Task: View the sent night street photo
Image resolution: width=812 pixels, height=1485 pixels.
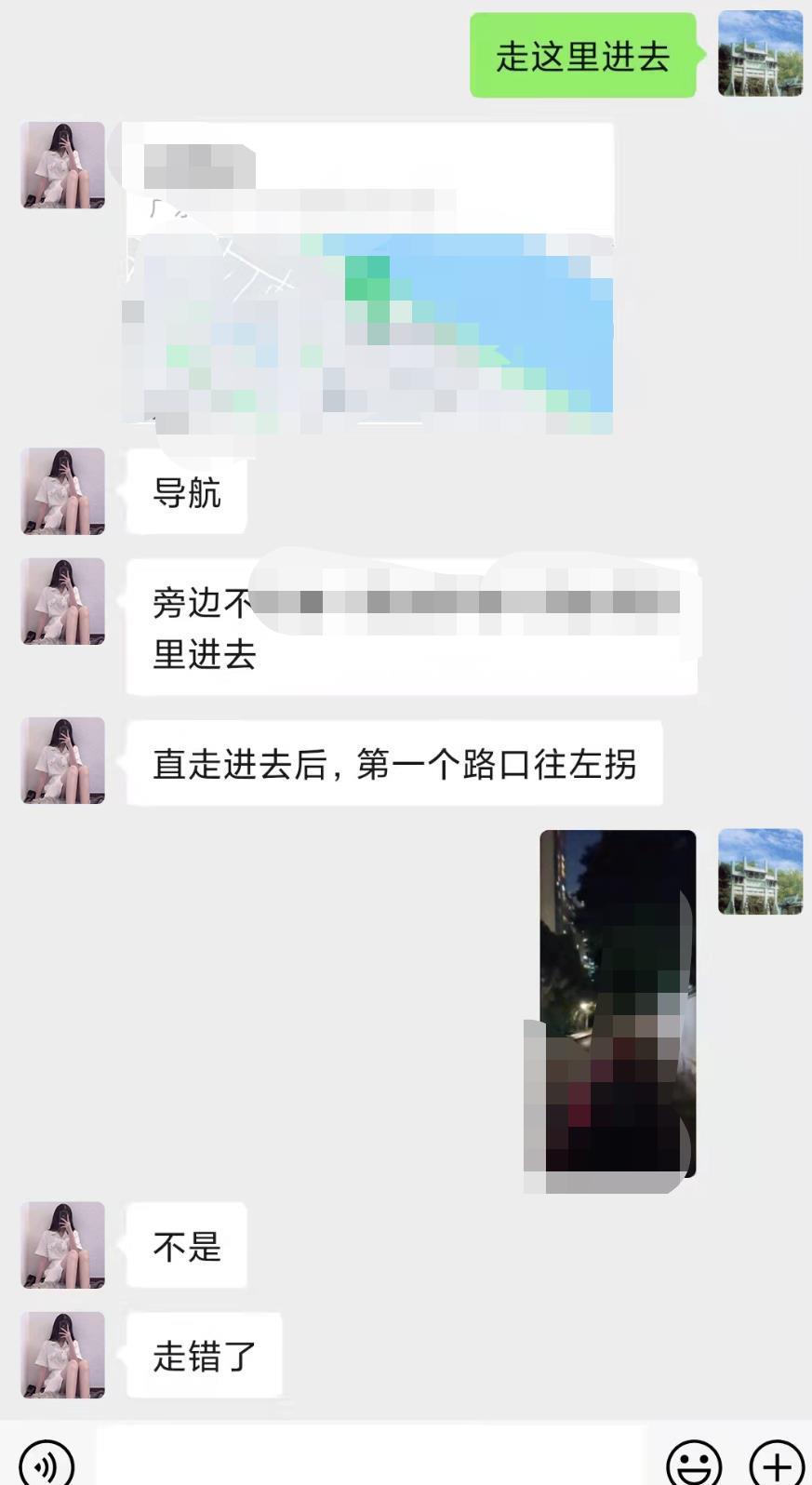Action: click(x=618, y=1003)
